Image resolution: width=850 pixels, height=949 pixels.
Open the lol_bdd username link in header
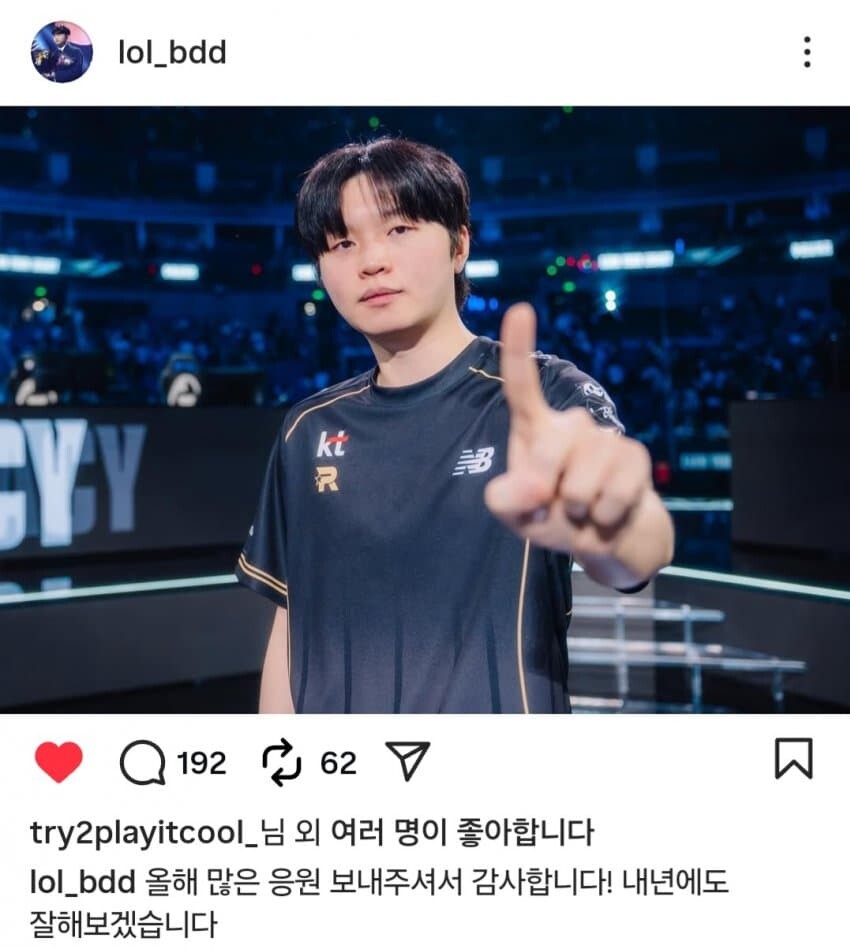172,53
